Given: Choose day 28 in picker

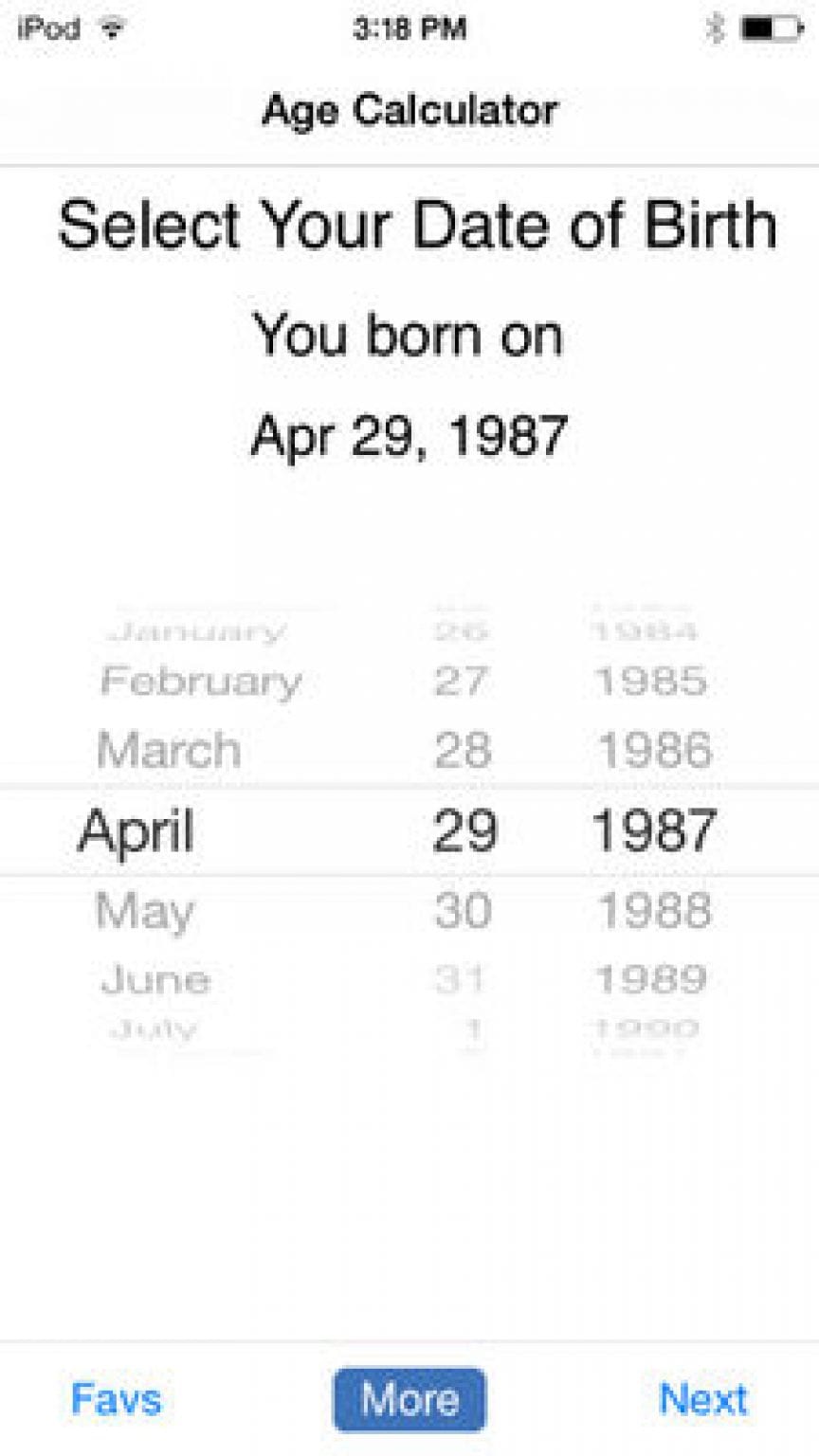Looking at the screenshot, I should coord(463,751).
